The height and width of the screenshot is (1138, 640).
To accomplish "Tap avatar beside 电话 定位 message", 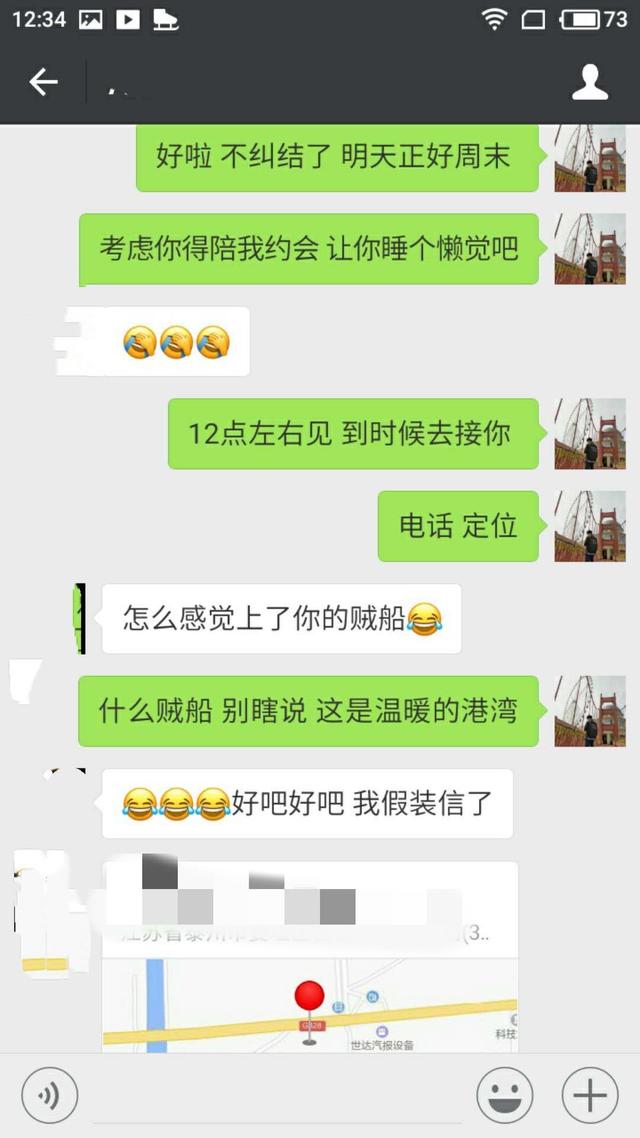I will (x=590, y=526).
